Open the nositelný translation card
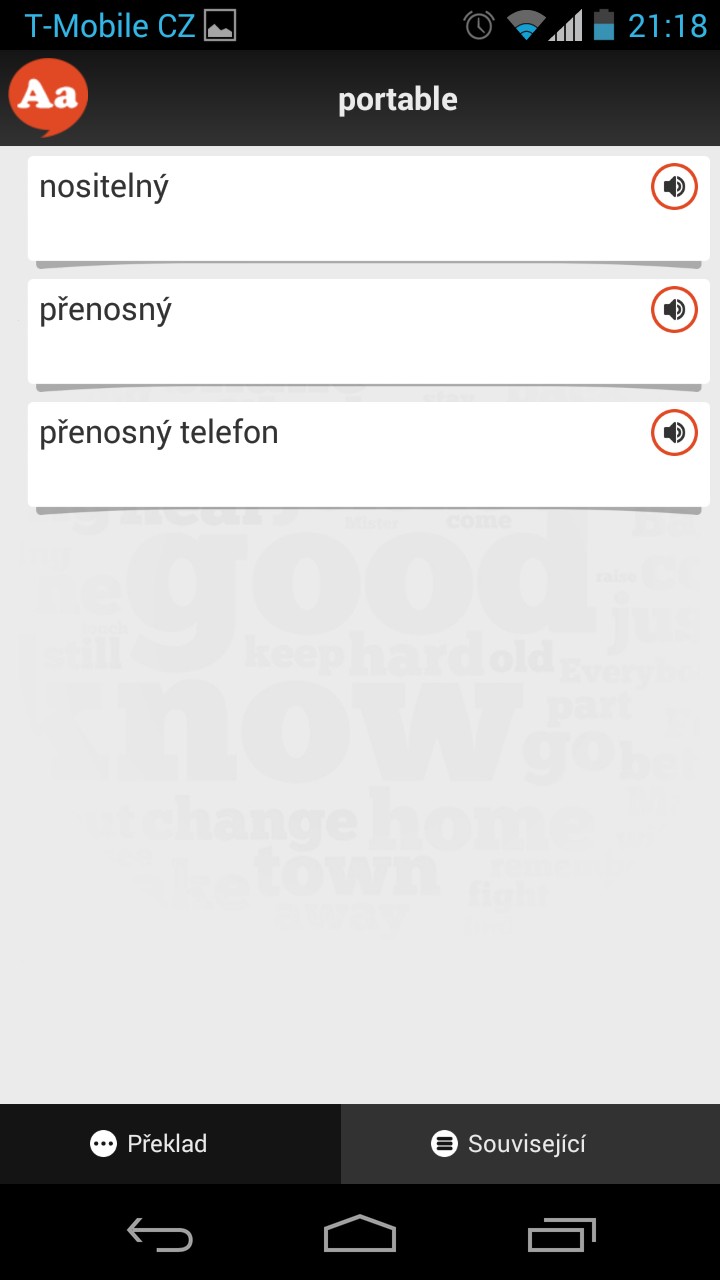 369,208
